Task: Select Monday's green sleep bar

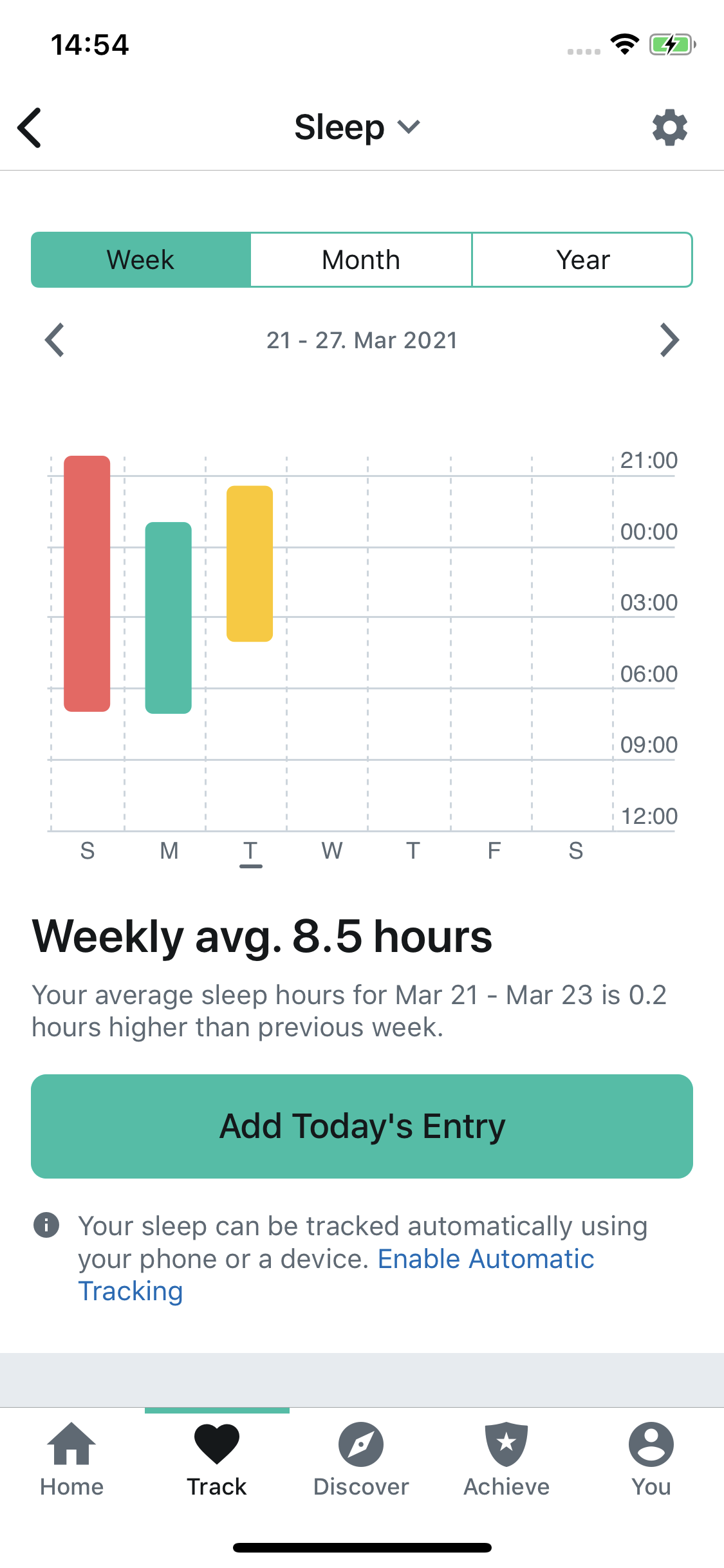Action: pyautogui.click(x=169, y=618)
